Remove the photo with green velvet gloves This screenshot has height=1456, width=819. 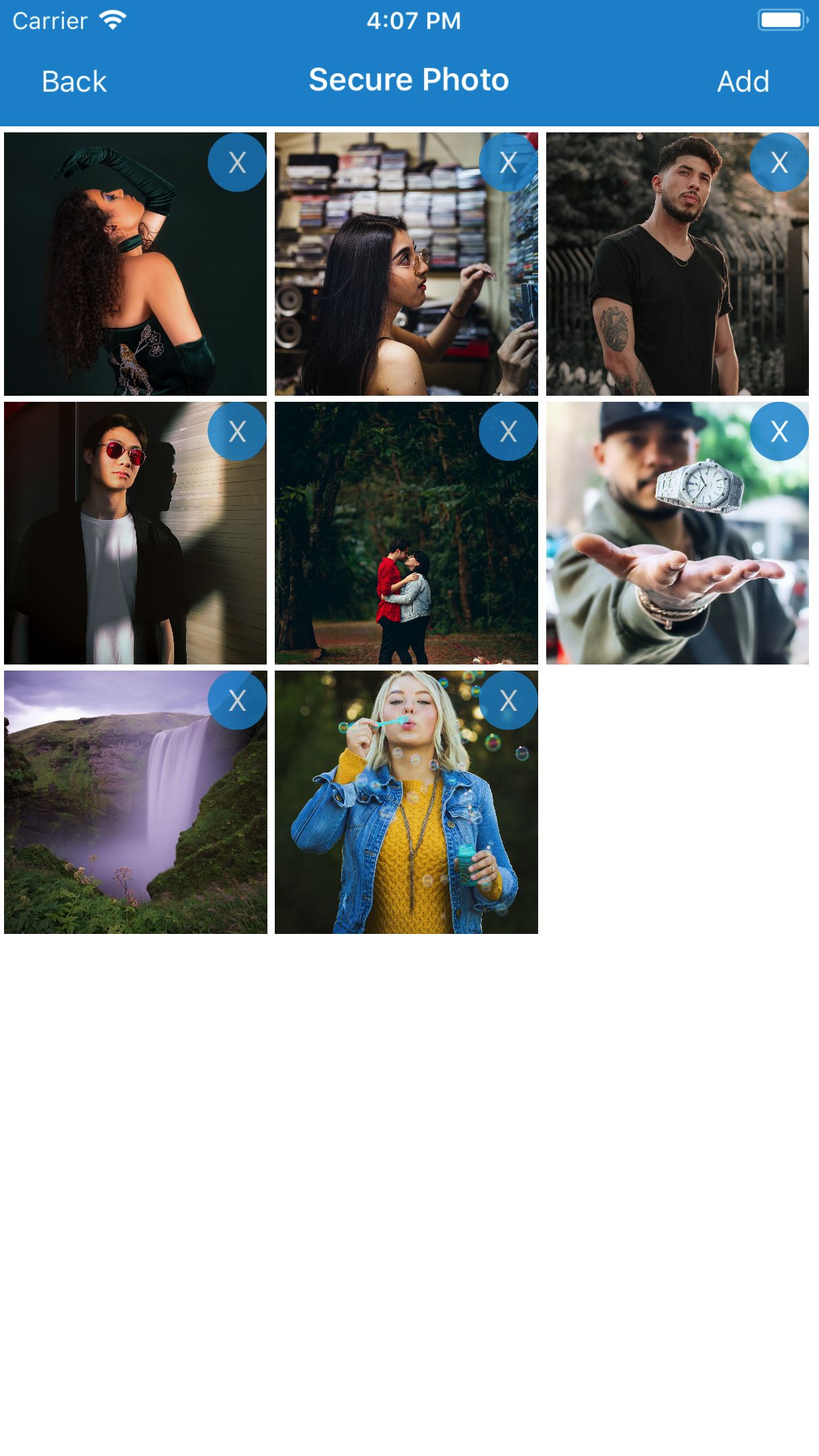tap(236, 163)
